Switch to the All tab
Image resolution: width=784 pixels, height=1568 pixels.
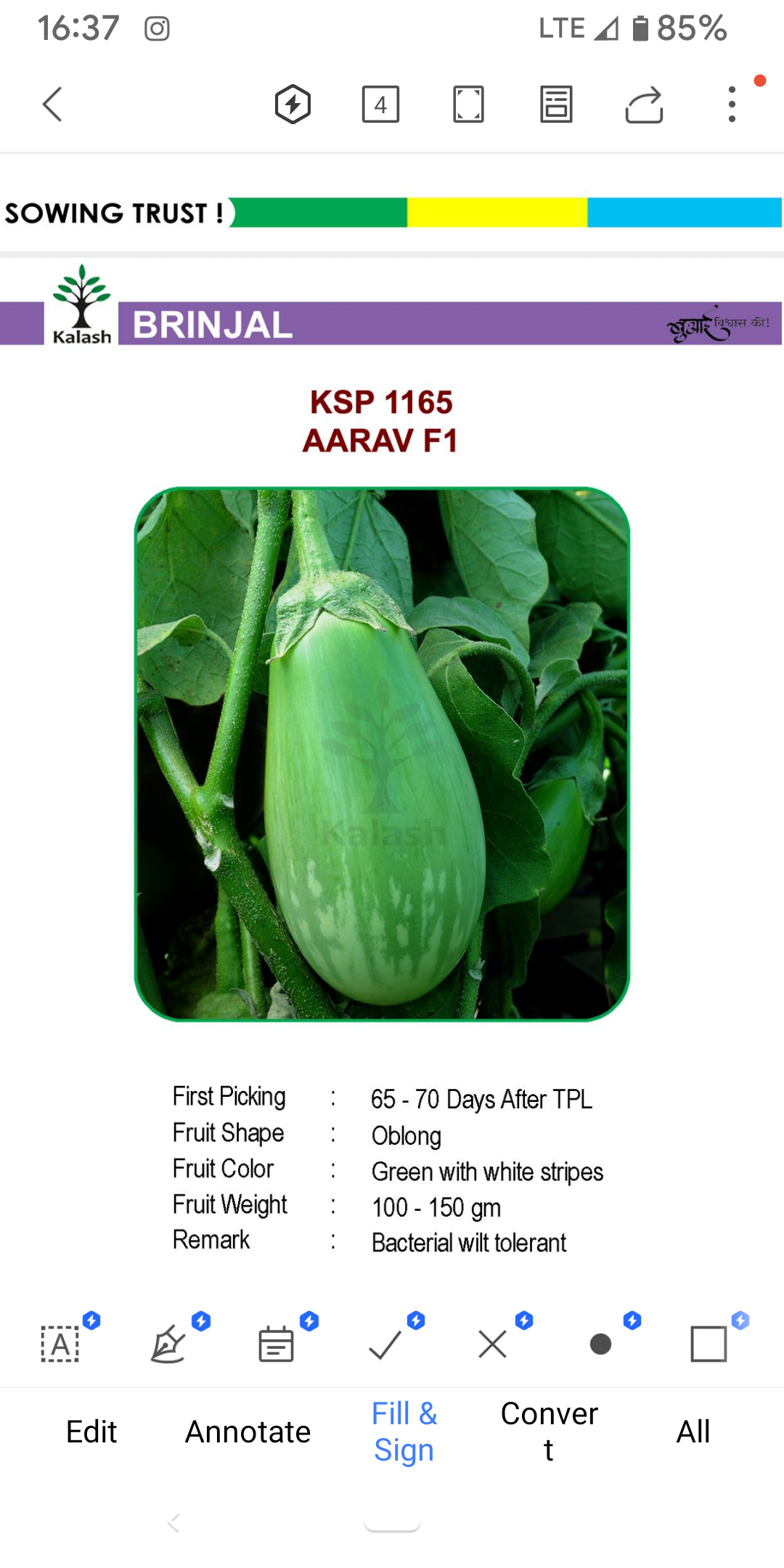[693, 1432]
